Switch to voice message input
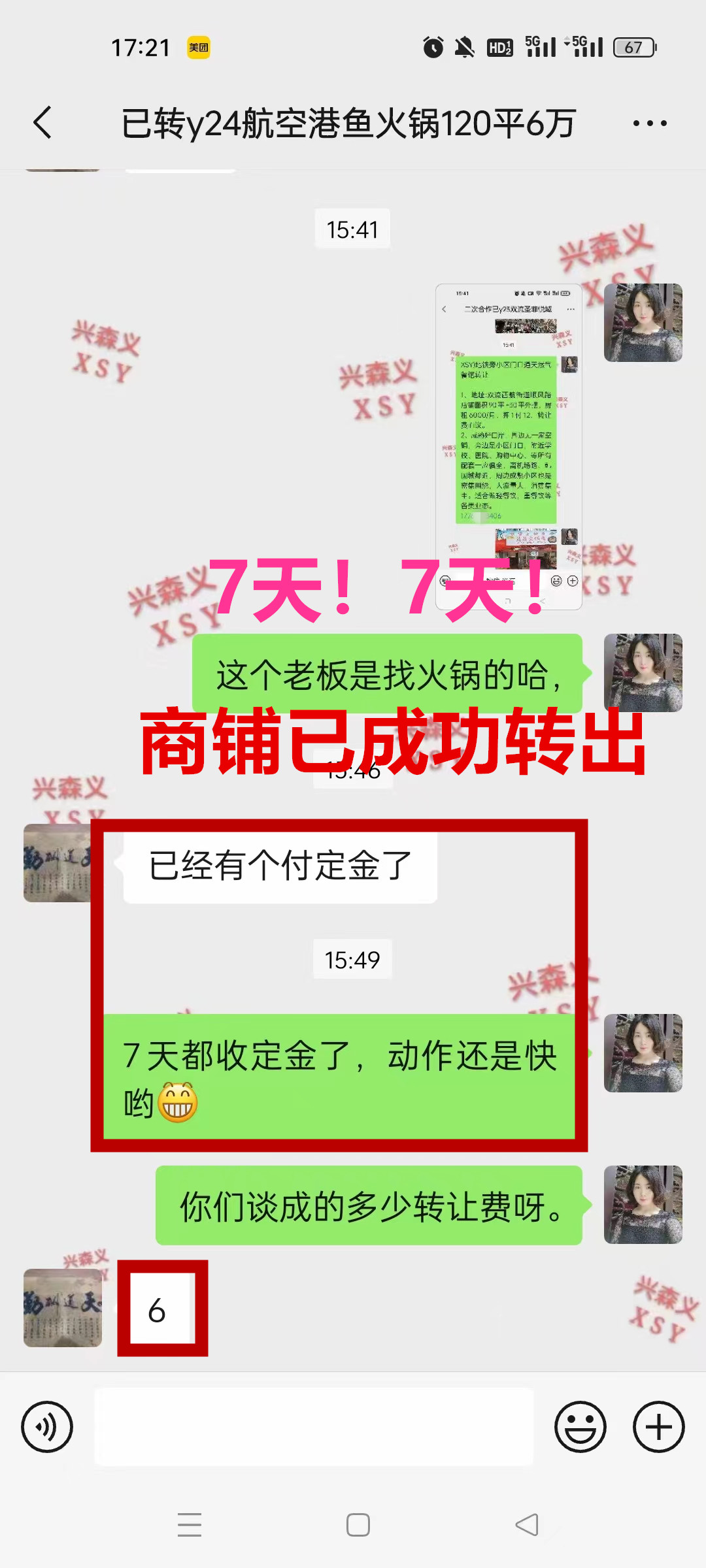706x1568 pixels. [x=47, y=1427]
